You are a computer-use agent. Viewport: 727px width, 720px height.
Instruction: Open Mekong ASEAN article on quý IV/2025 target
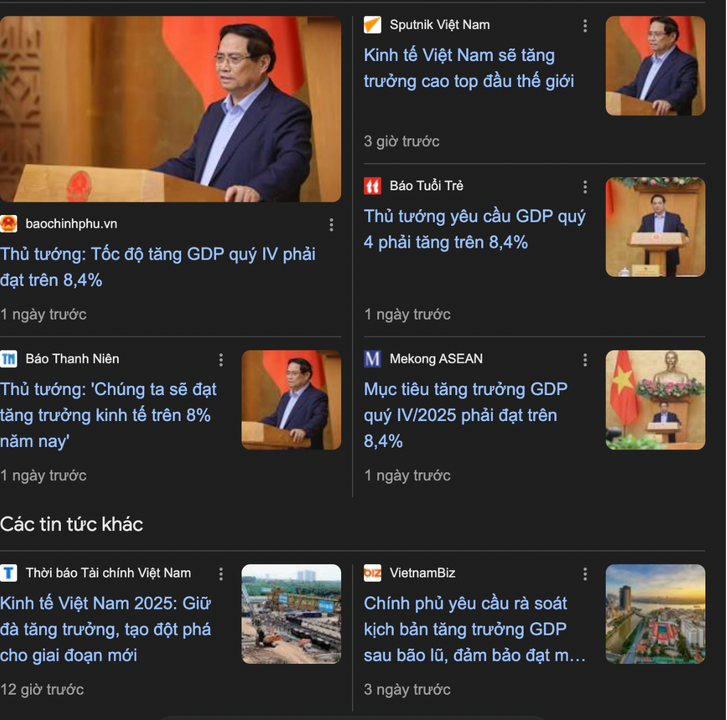(x=465, y=414)
